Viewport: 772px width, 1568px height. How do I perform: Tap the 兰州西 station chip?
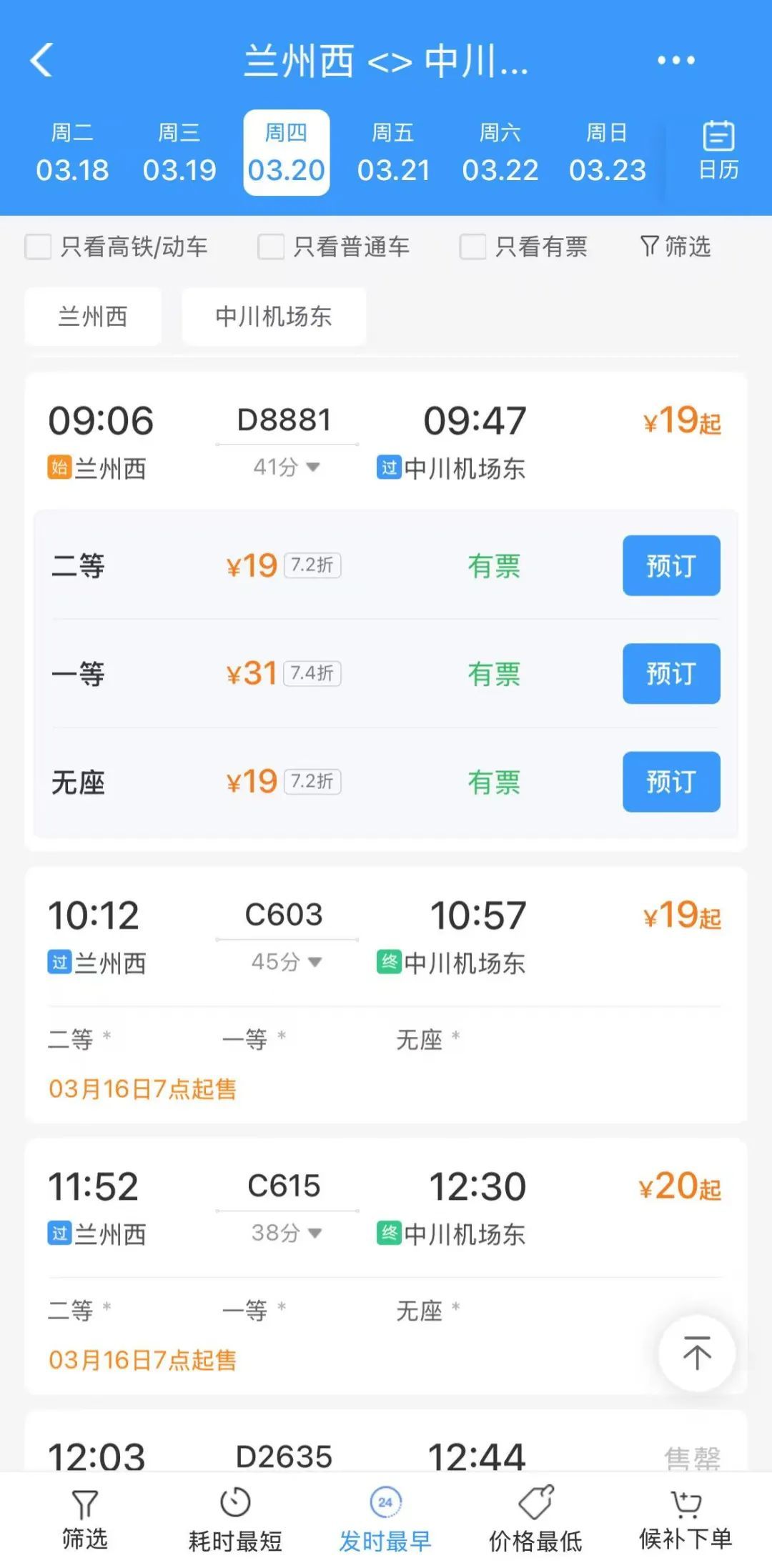click(93, 317)
